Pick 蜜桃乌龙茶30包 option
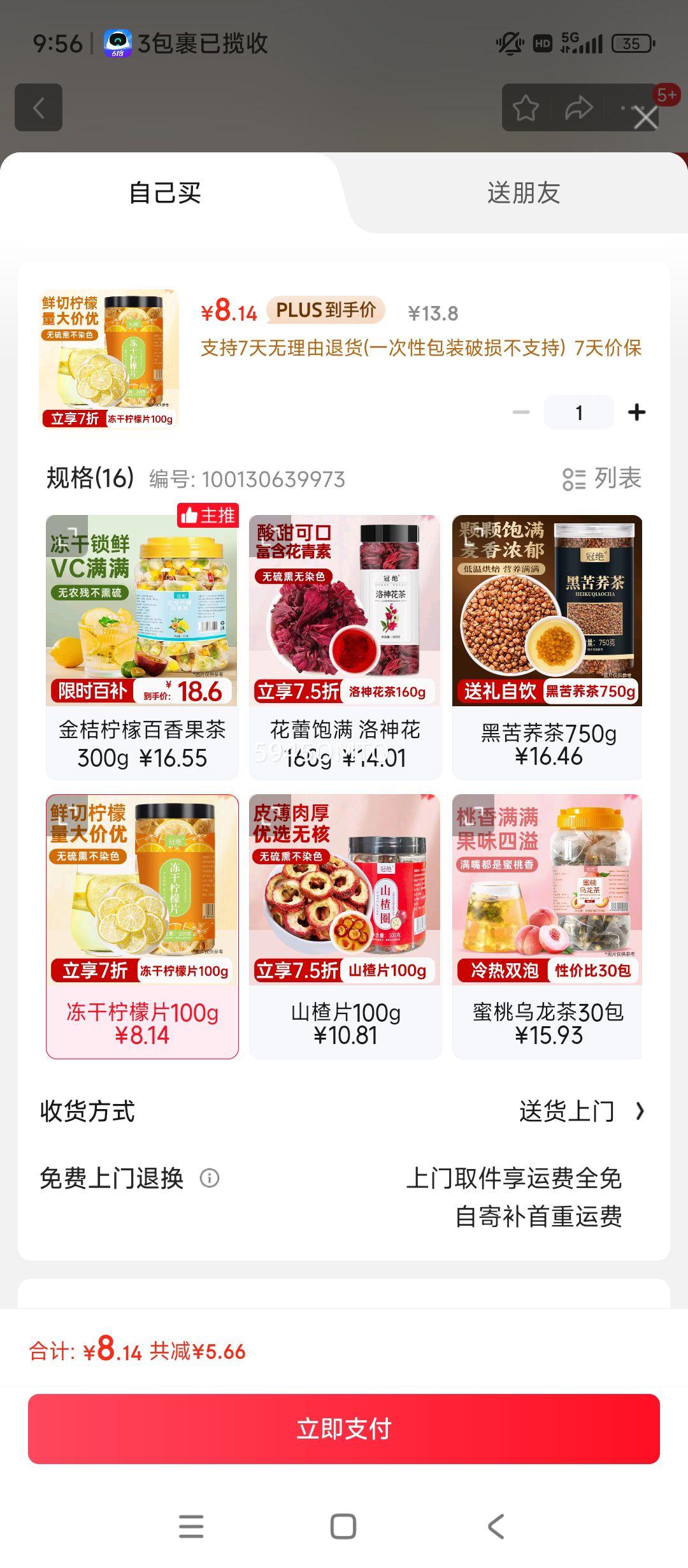The width and height of the screenshot is (688, 1568). tap(547, 926)
